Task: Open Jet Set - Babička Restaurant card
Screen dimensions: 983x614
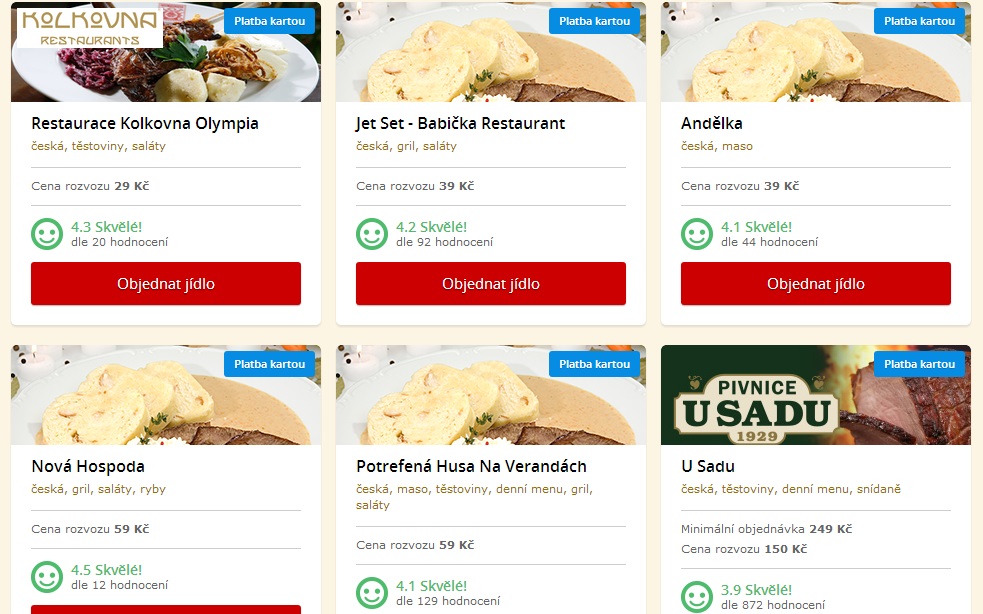Action: pyautogui.click(x=460, y=124)
